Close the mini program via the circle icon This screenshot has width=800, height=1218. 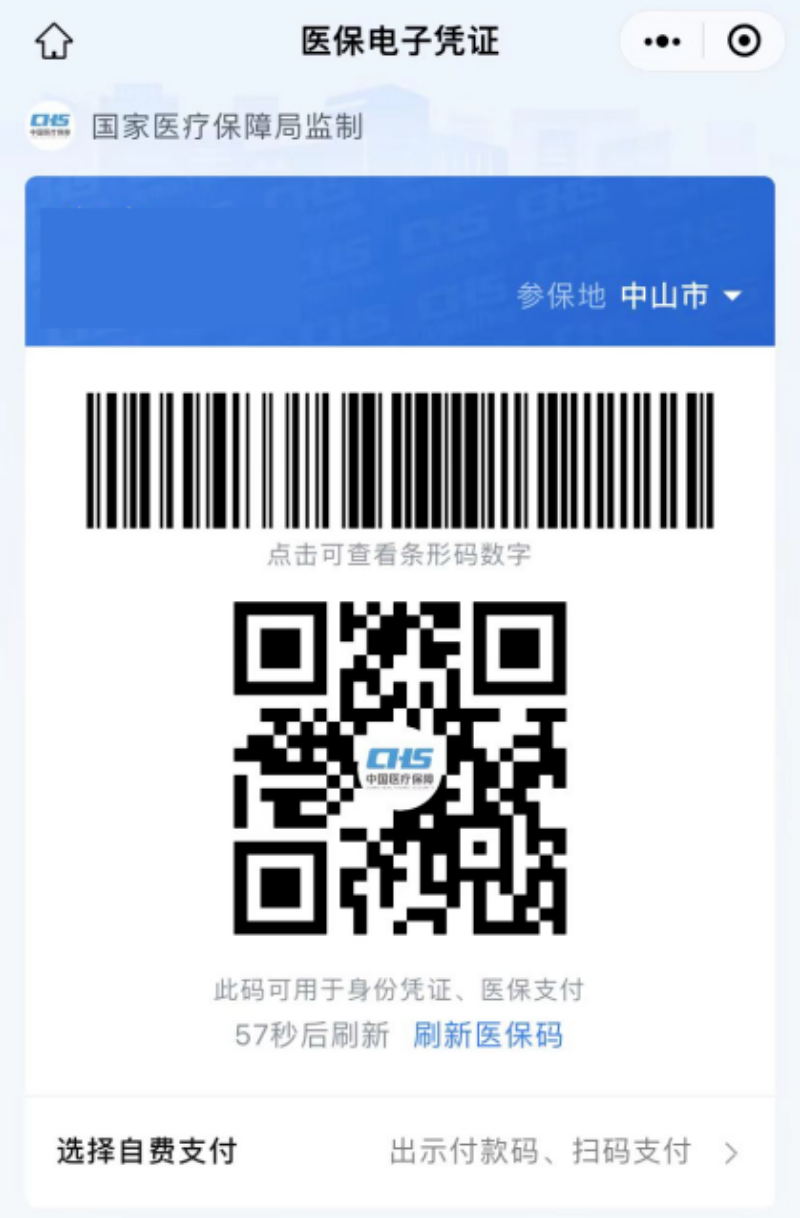(x=744, y=41)
